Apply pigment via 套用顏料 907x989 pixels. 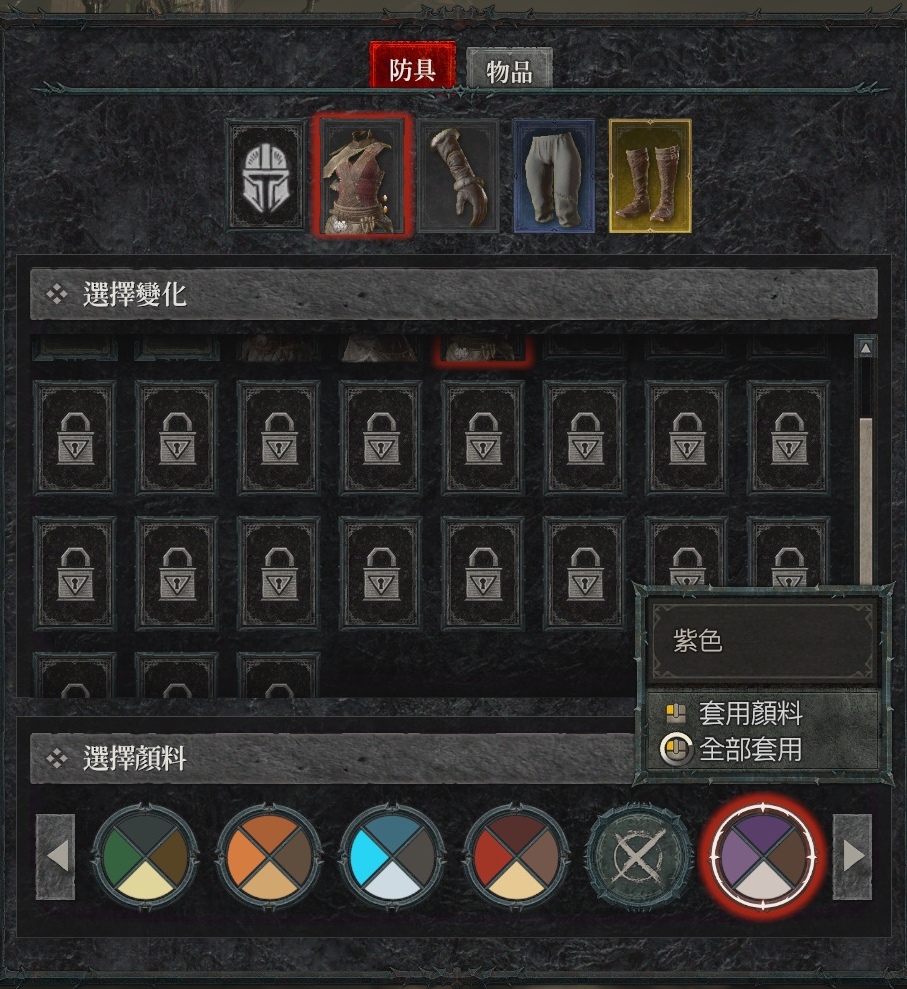(x=751, y=714)
